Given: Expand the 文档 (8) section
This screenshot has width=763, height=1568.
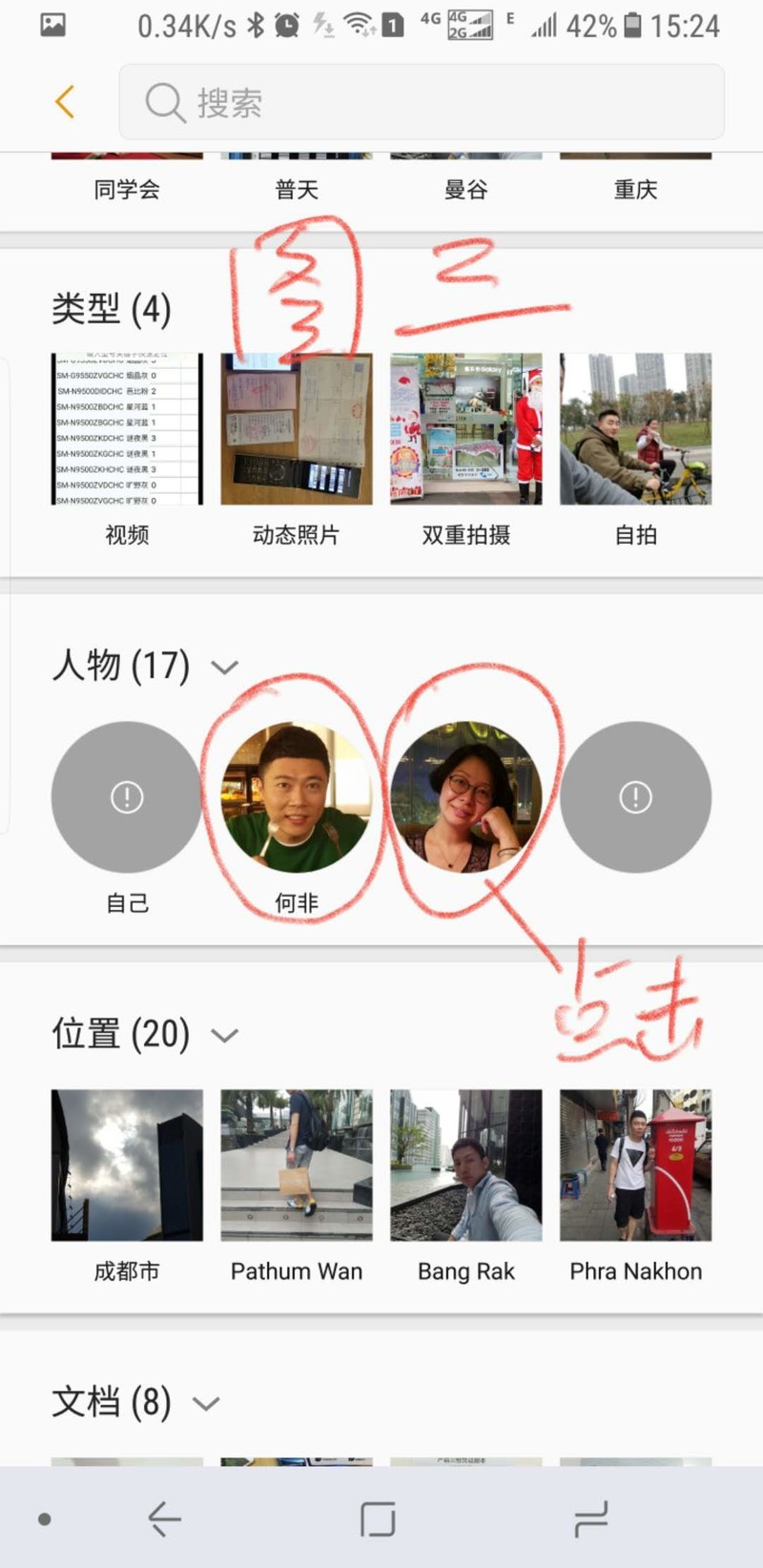Looking at the screenshot, I should coord(206,1403).
